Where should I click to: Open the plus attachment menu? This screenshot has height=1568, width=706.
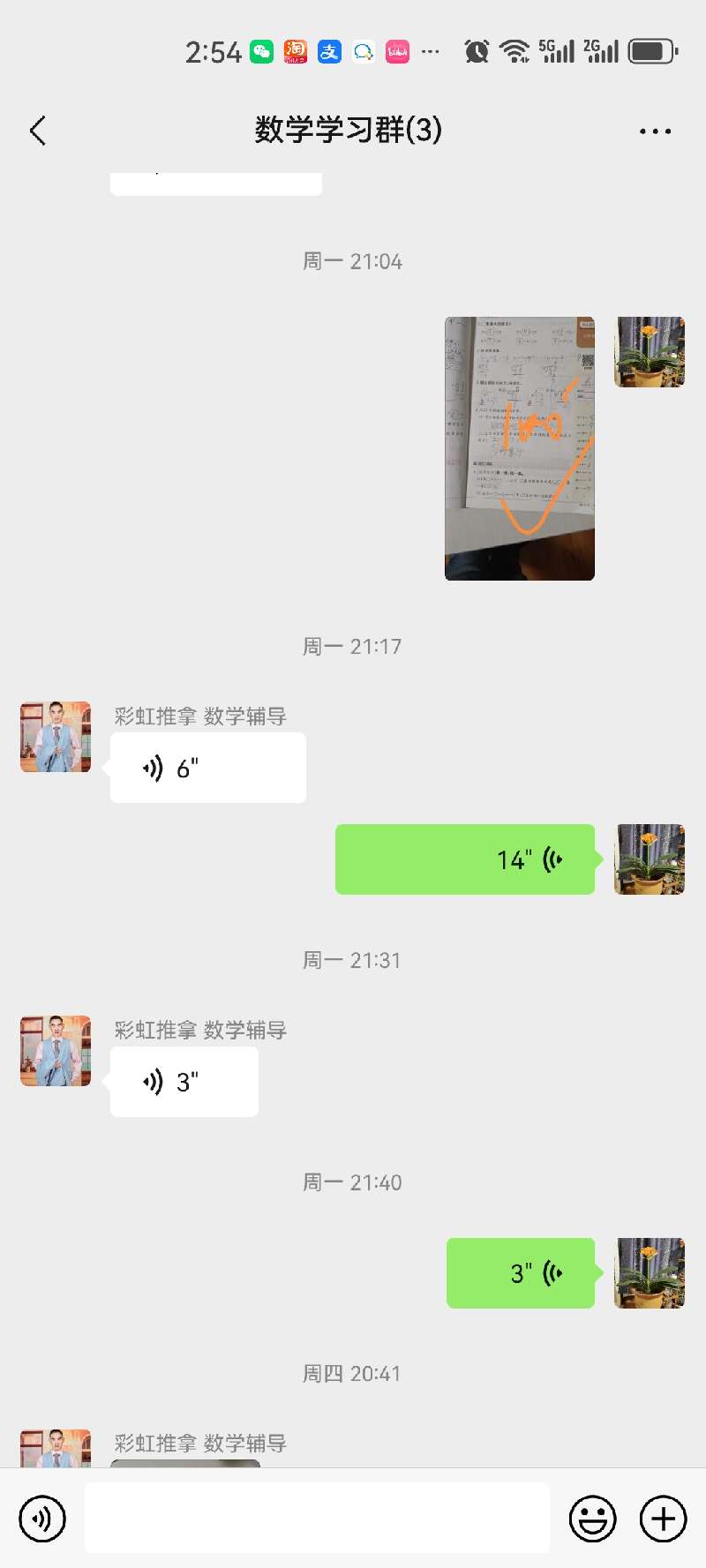(x=663, y=1519)
